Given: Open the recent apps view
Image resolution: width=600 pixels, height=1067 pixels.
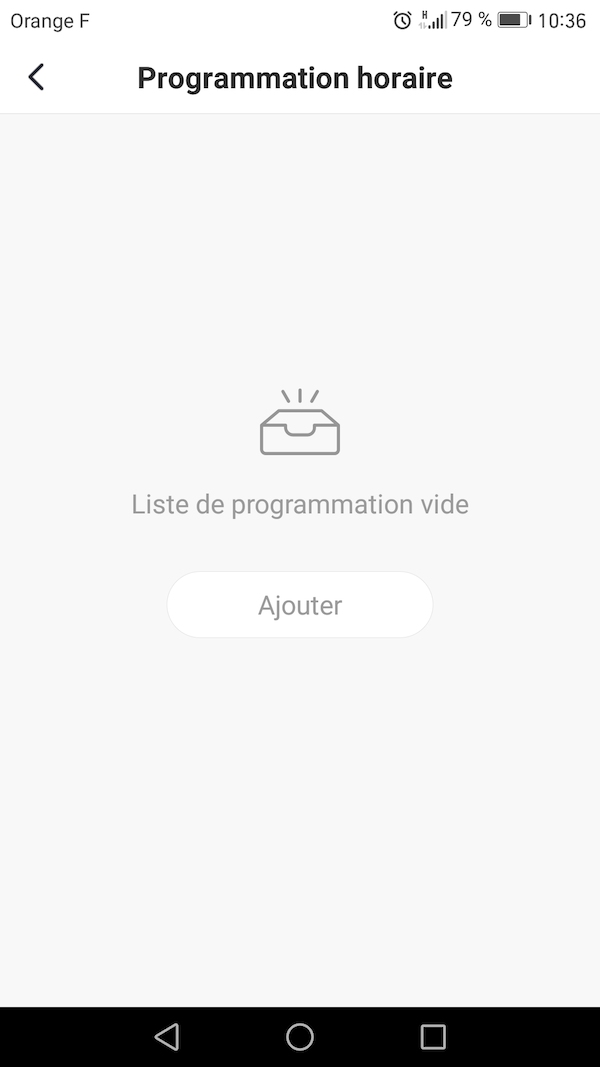Looking at the screenshot, I should (433, 1037).
